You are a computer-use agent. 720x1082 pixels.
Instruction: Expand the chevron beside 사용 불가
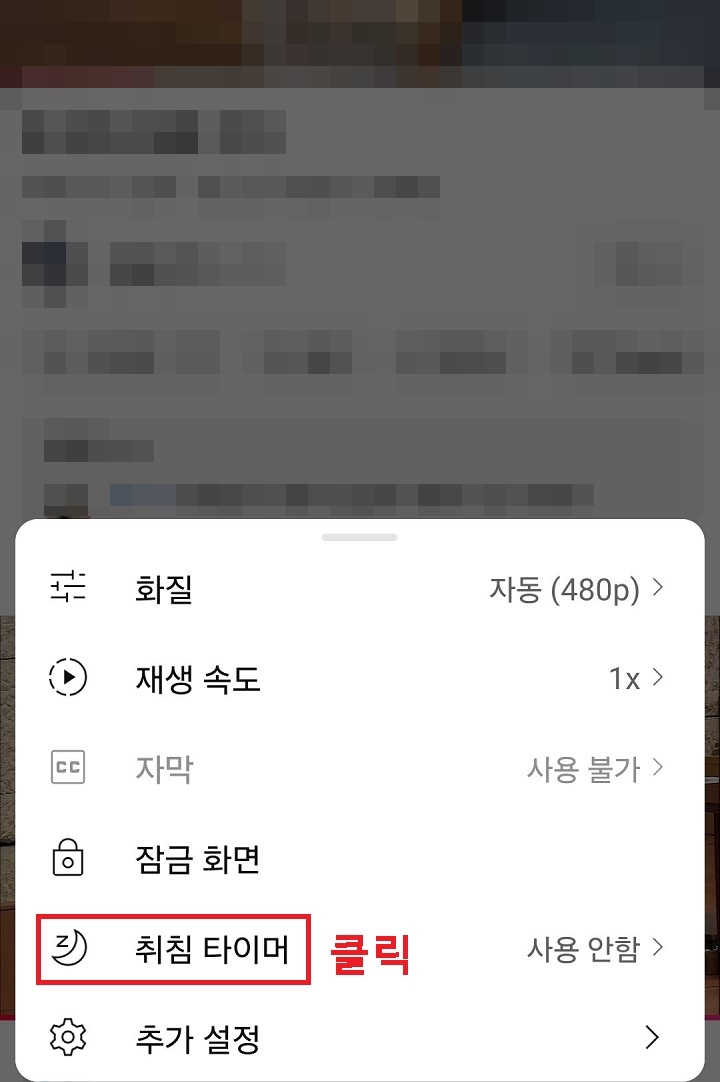point(659,769)
